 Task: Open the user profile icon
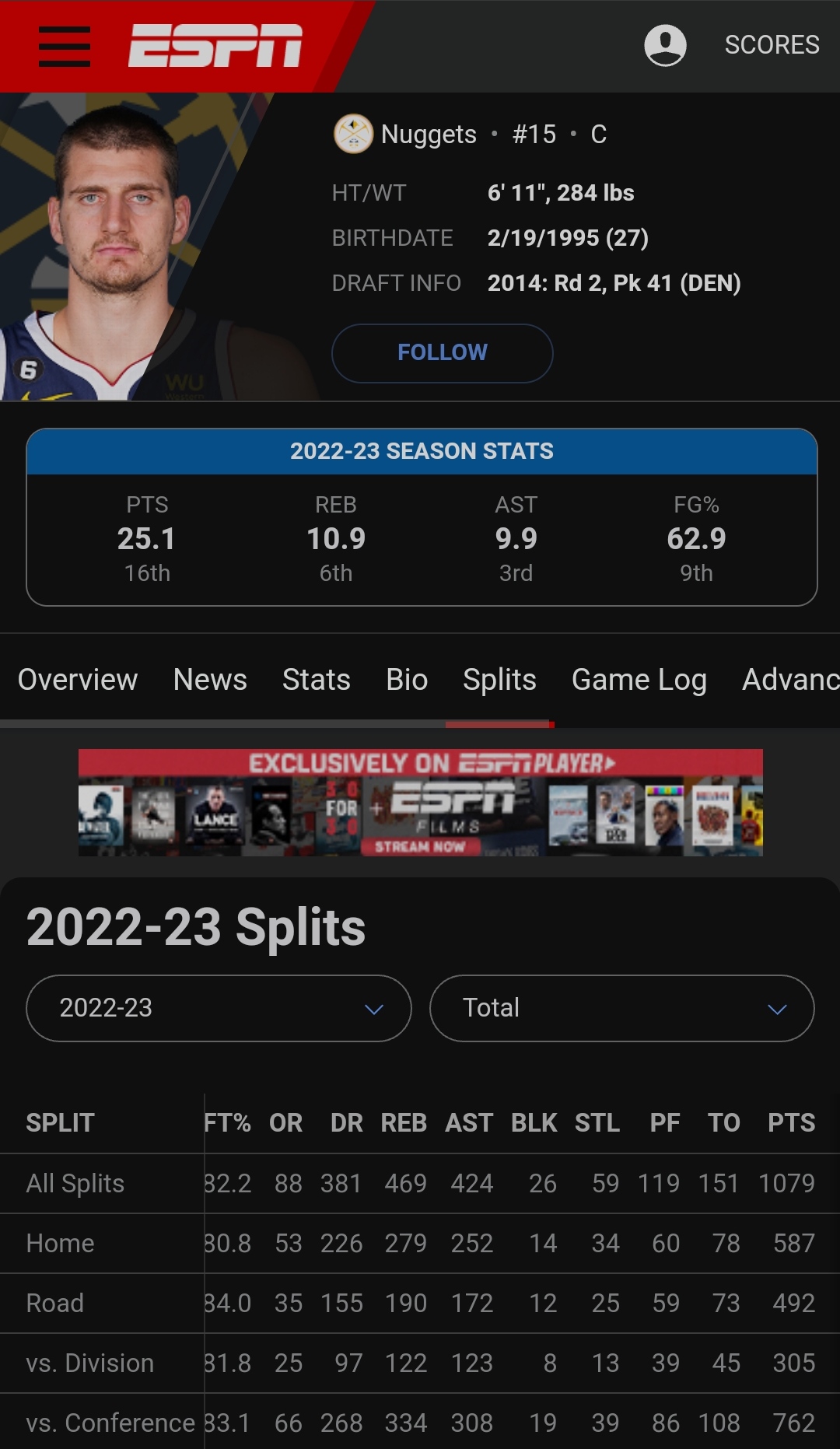click(x=665, y=45)
